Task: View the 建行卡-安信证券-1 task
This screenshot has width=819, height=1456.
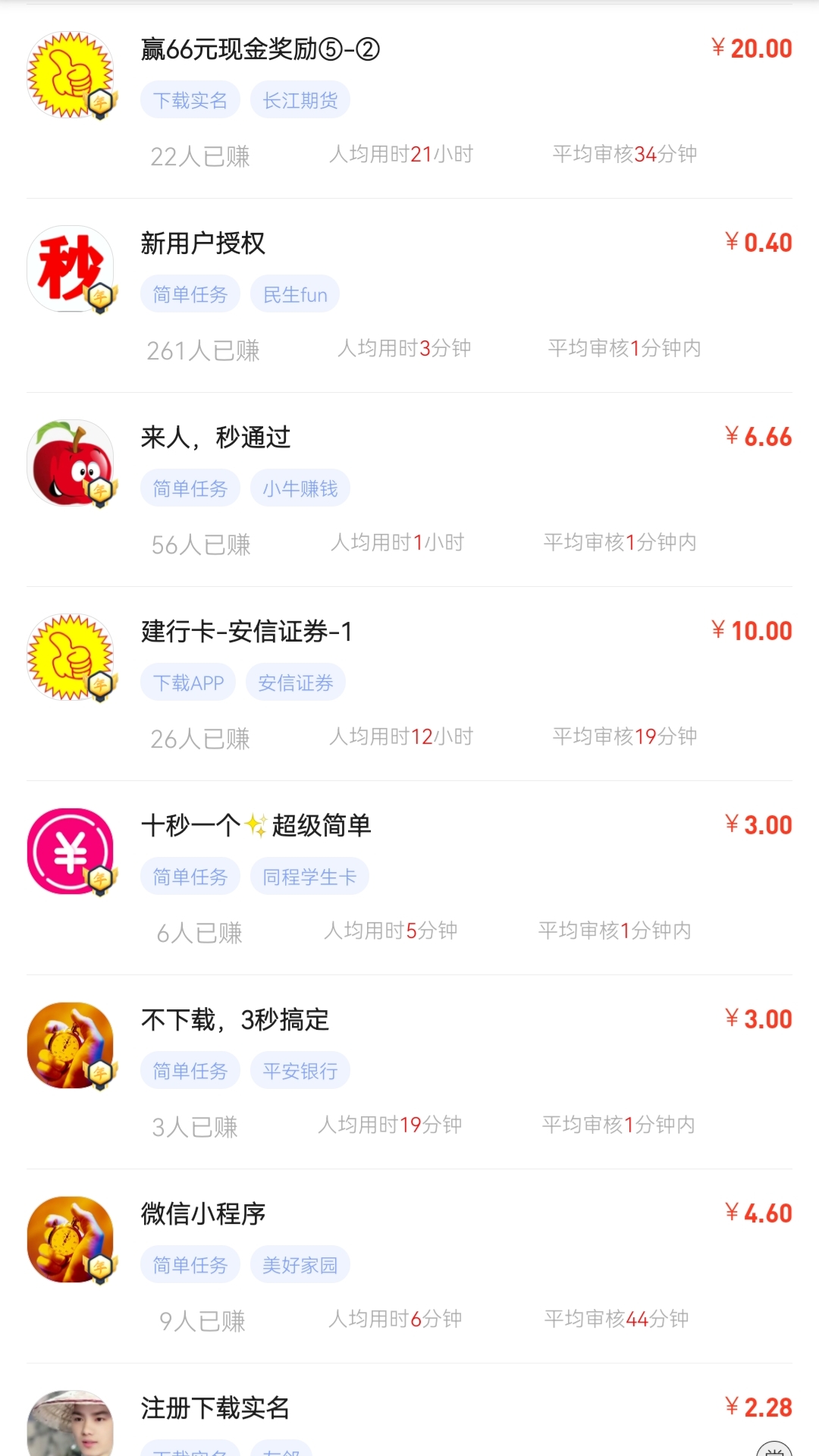Action: (x=247, y=632)
